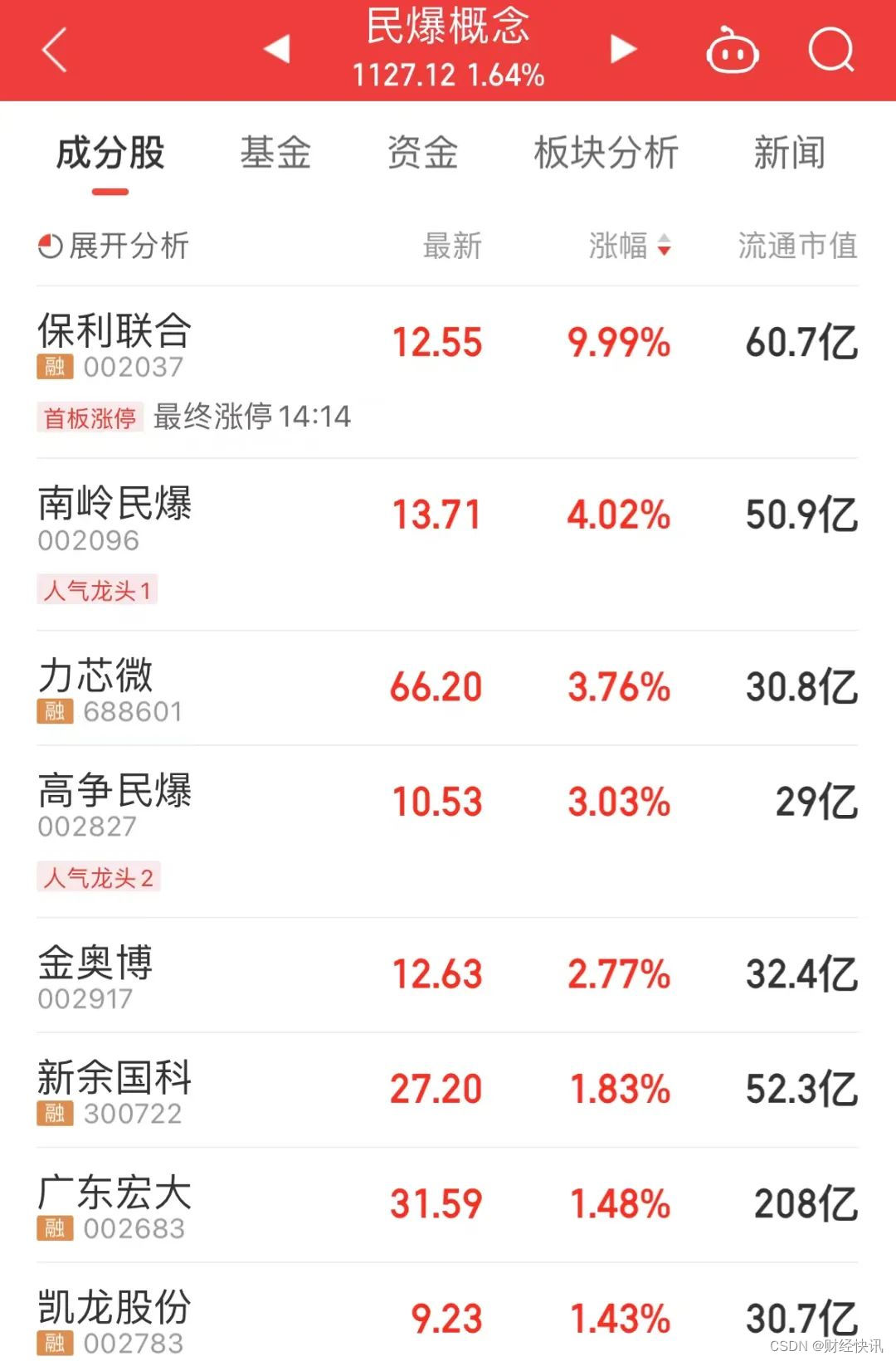Switch to the 基金 tab

(275, 154)
